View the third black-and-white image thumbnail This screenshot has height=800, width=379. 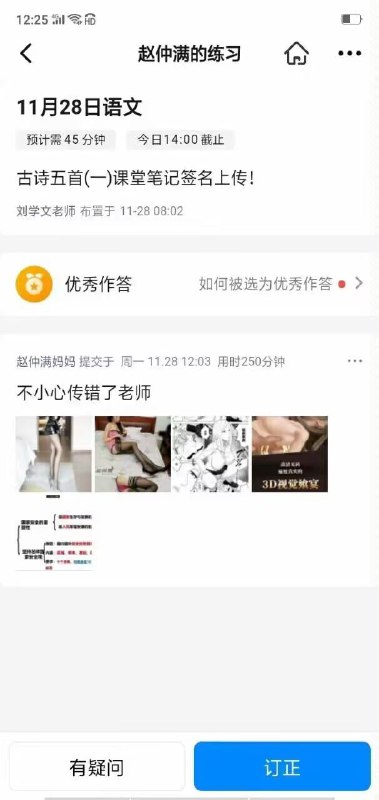pos(211,454)
